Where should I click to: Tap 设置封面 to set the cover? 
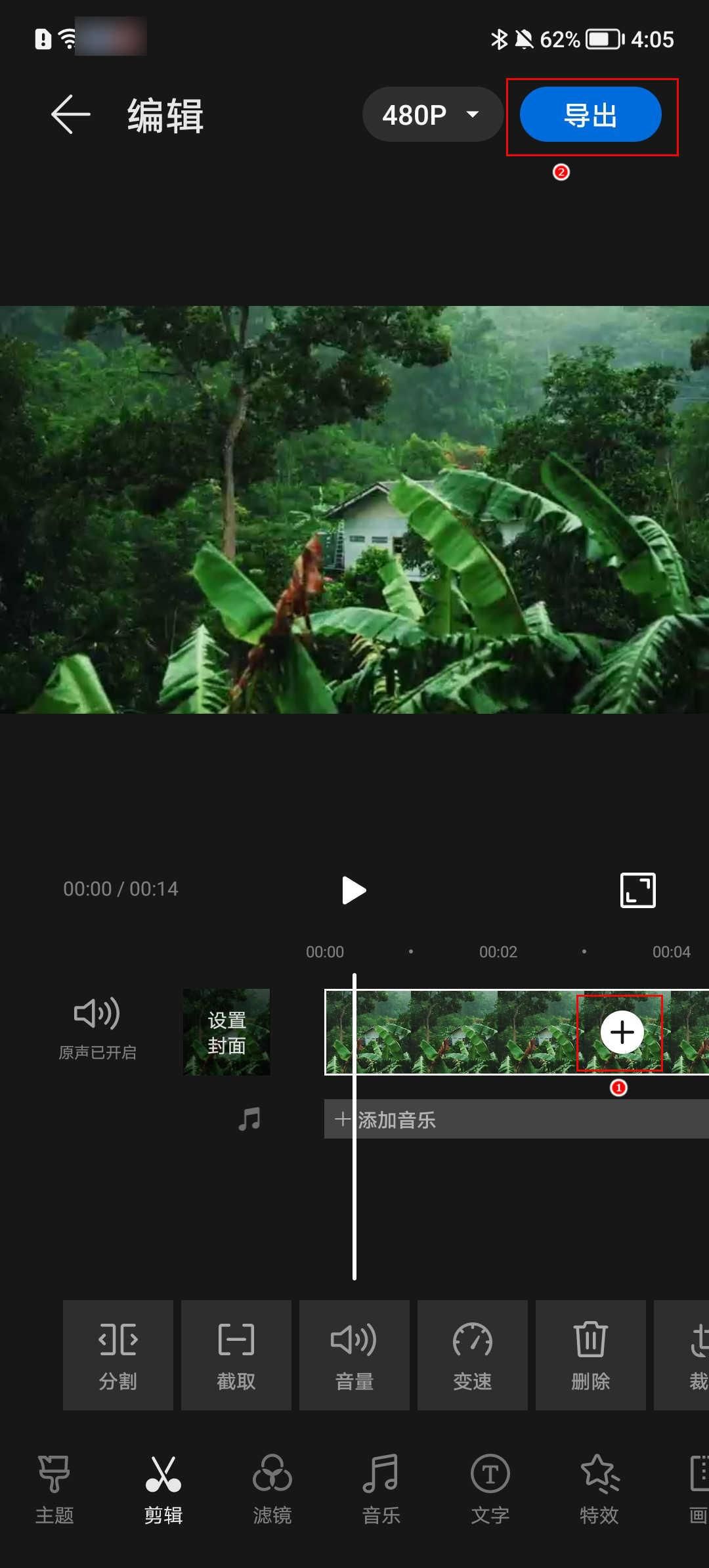(226, 1031)
